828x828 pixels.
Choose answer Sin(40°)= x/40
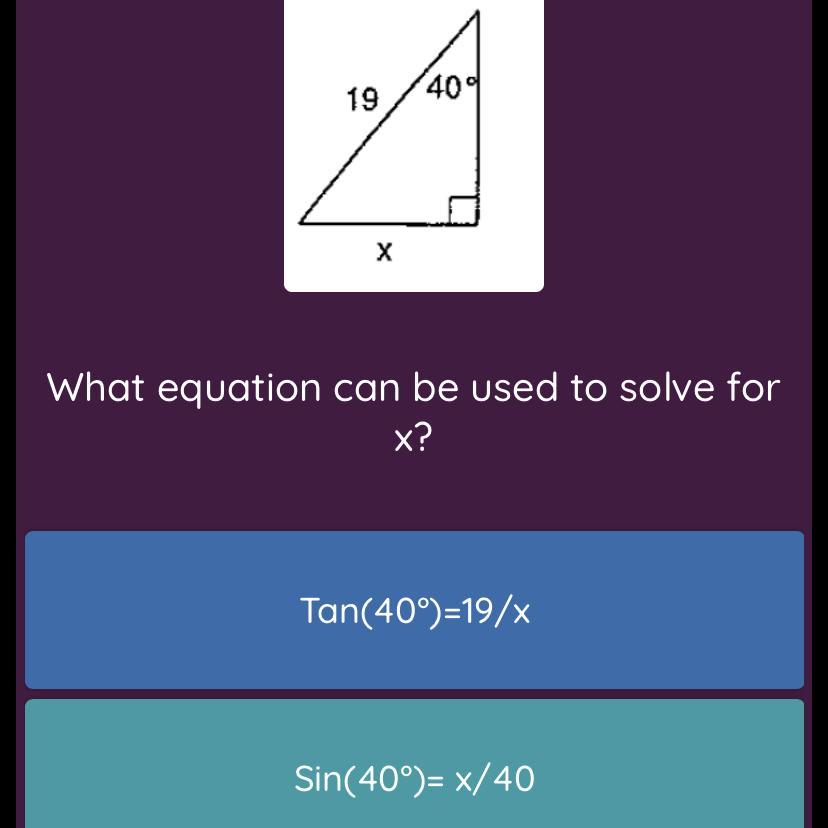click(414, 772)
